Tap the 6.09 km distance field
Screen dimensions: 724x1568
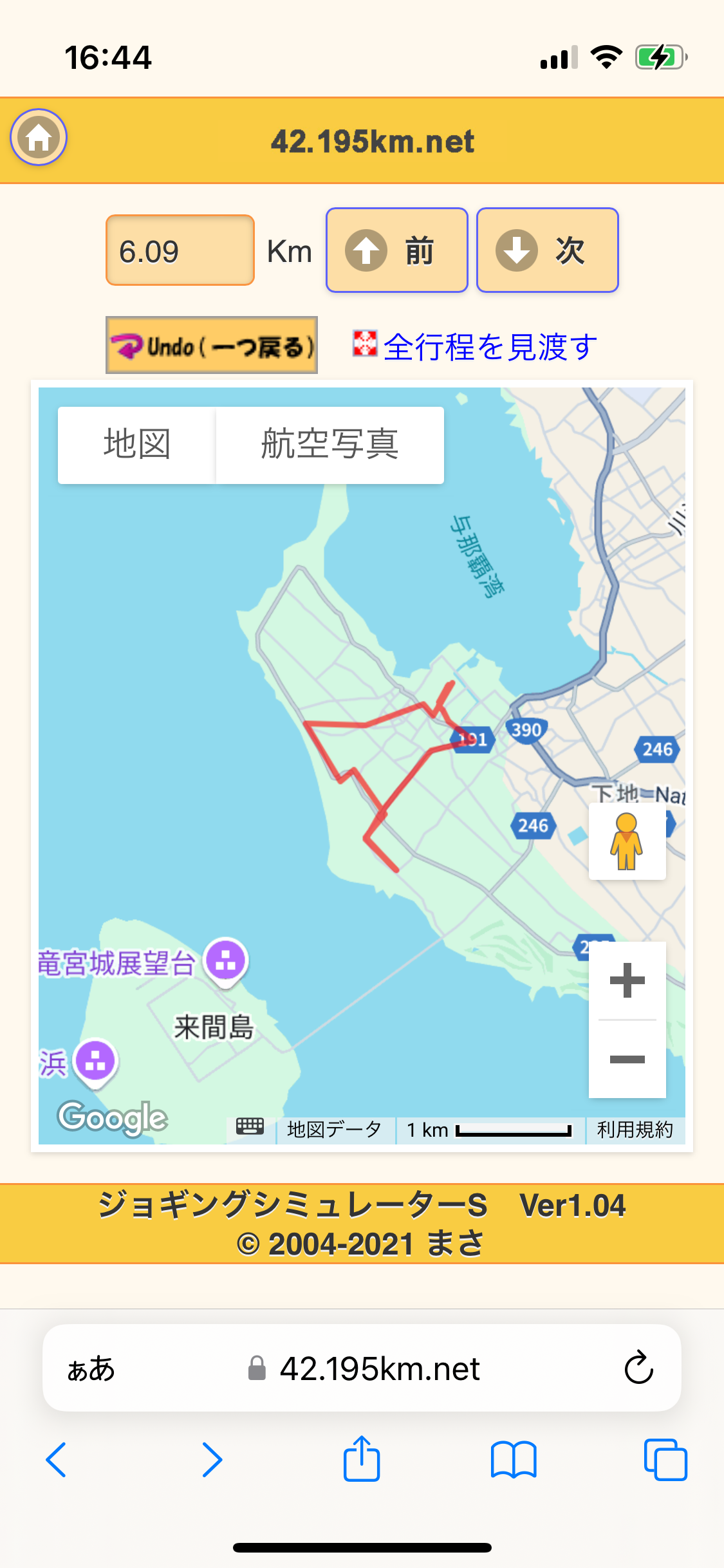coord(180,250)
